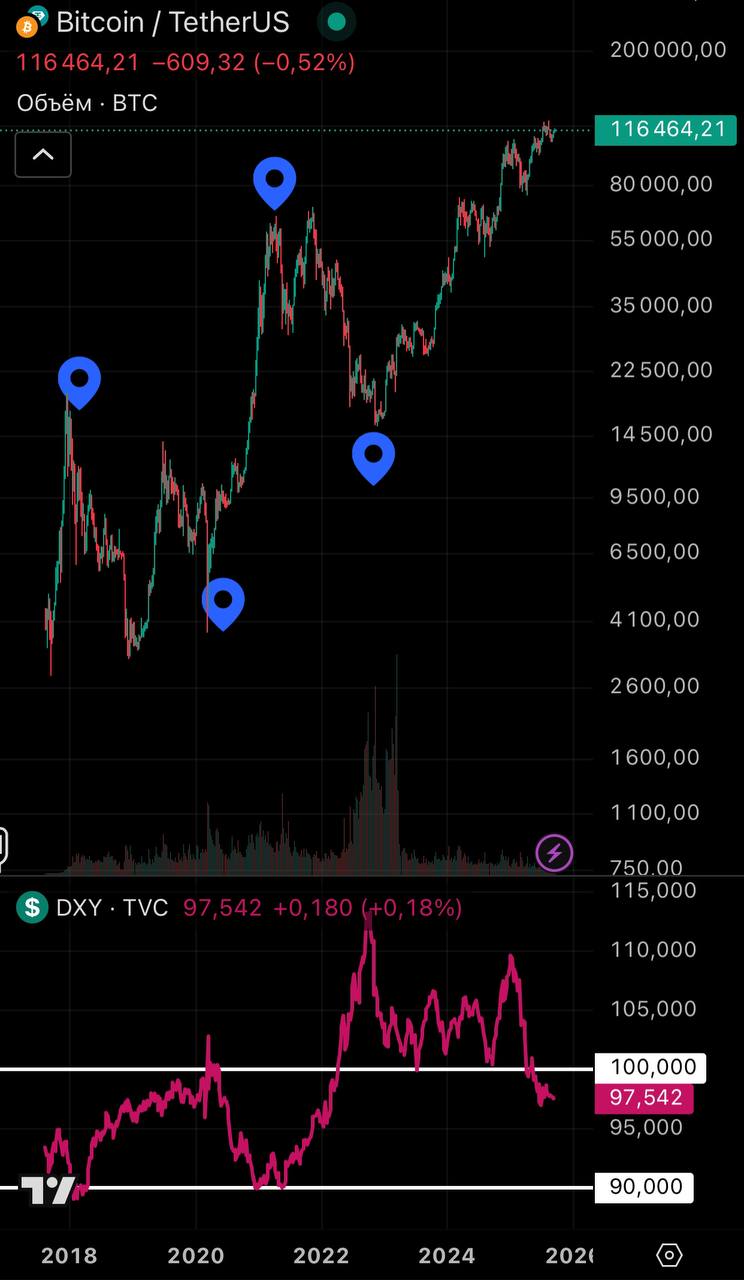Tap the purple lightning bolt icon
744x1280 pixels.
(x=554, y=853)
